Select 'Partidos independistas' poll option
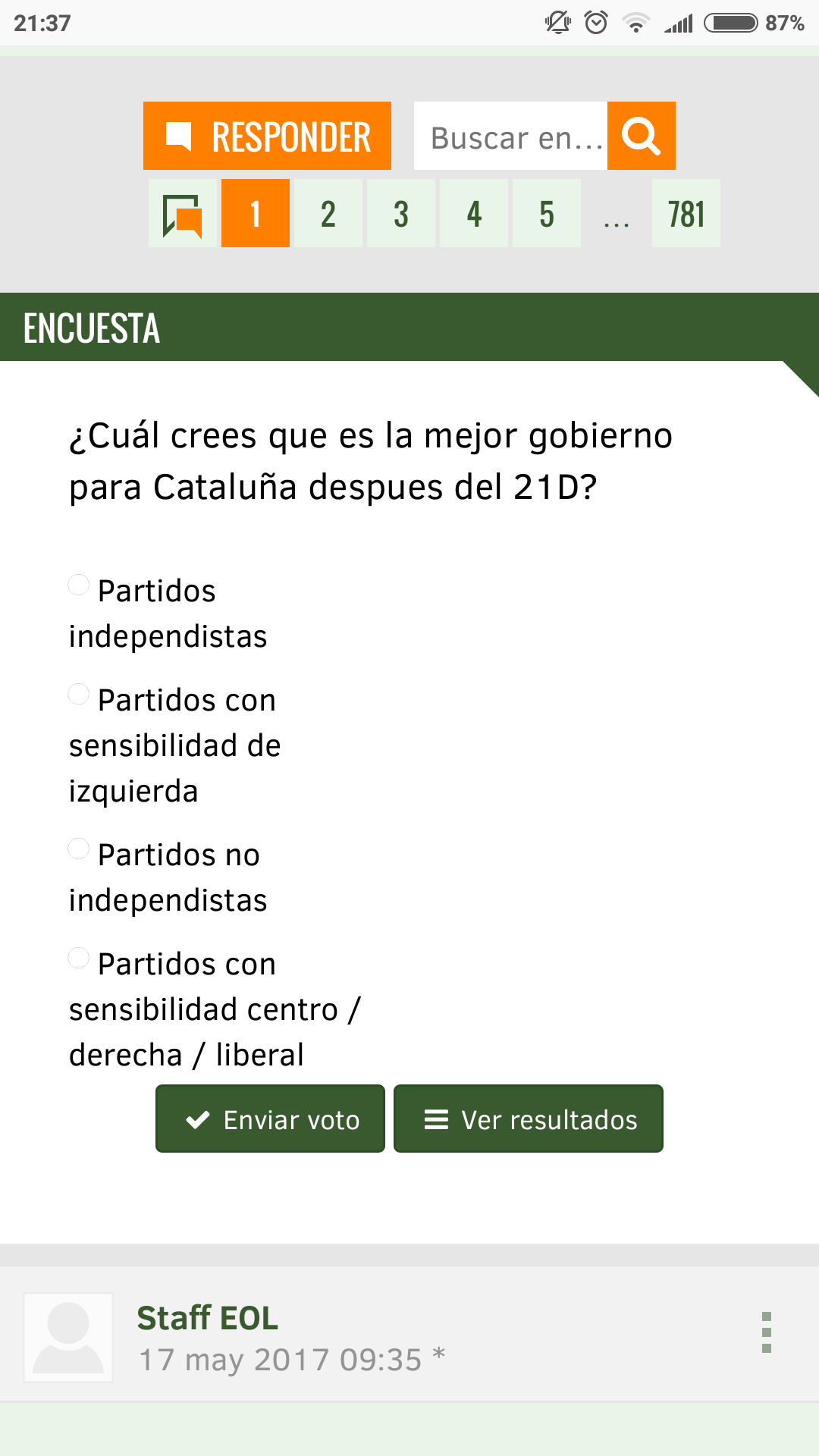This screenshot has width=819, height=1456. coord(79,585)
